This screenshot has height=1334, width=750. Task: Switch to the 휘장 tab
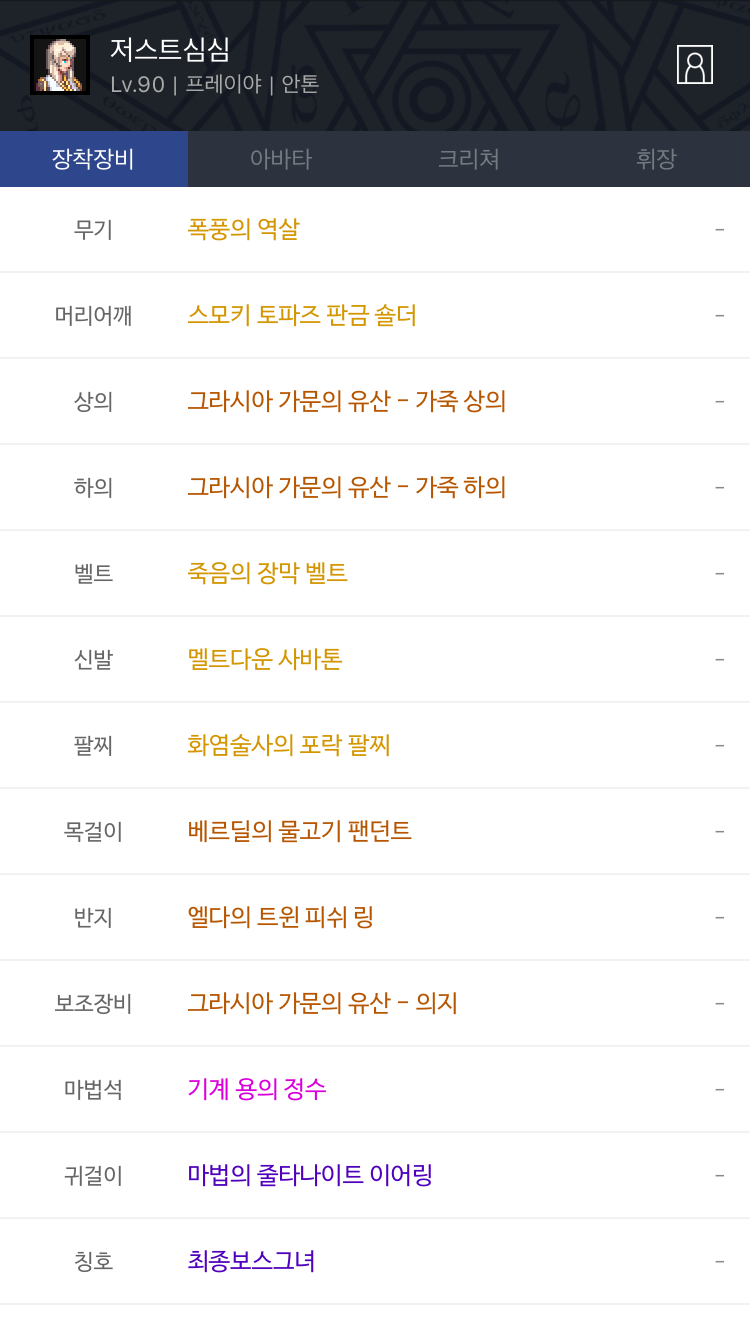pos(656,159)
